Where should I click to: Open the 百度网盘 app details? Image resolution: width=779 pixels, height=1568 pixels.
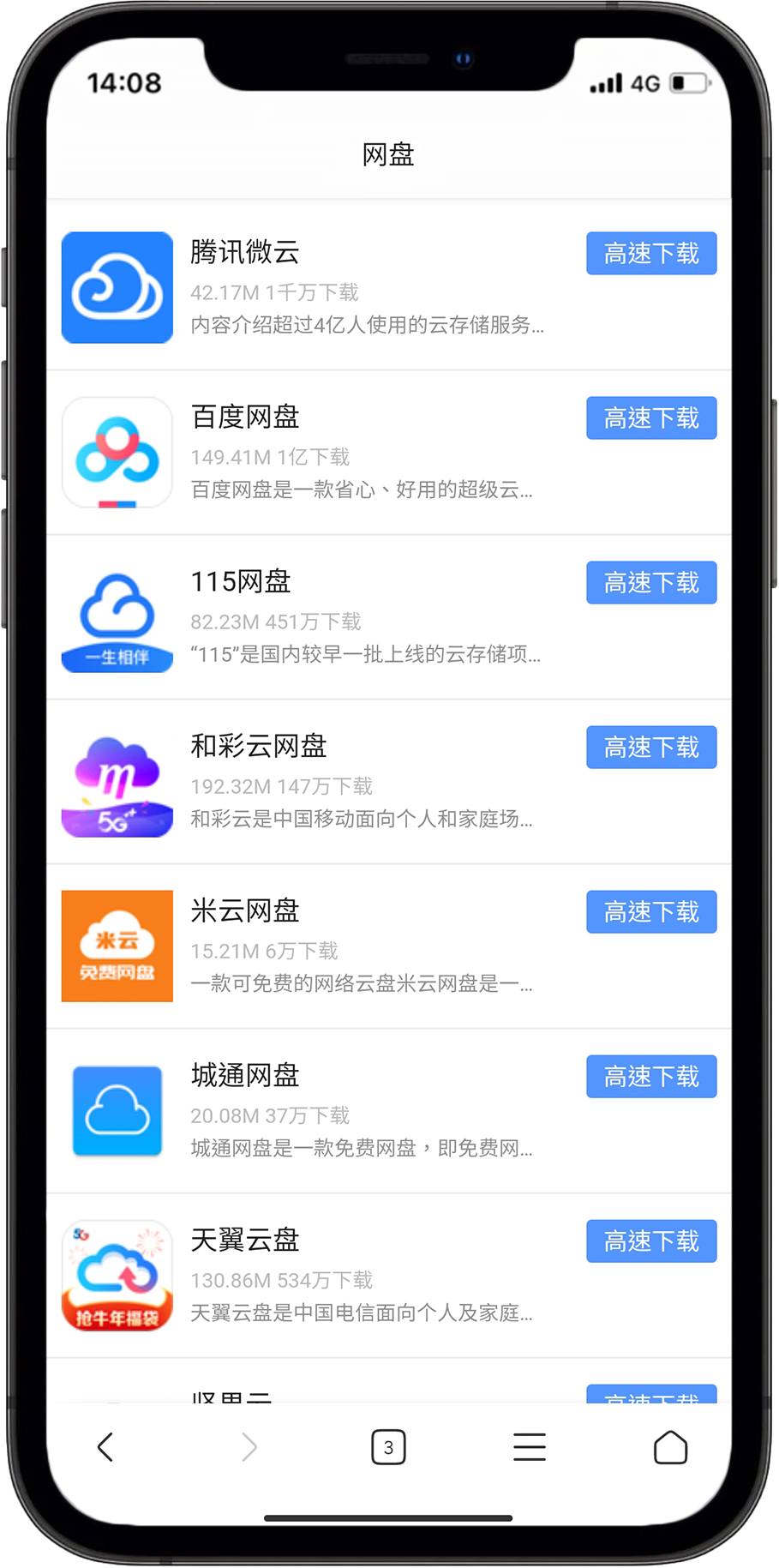[x=244, y=417]
